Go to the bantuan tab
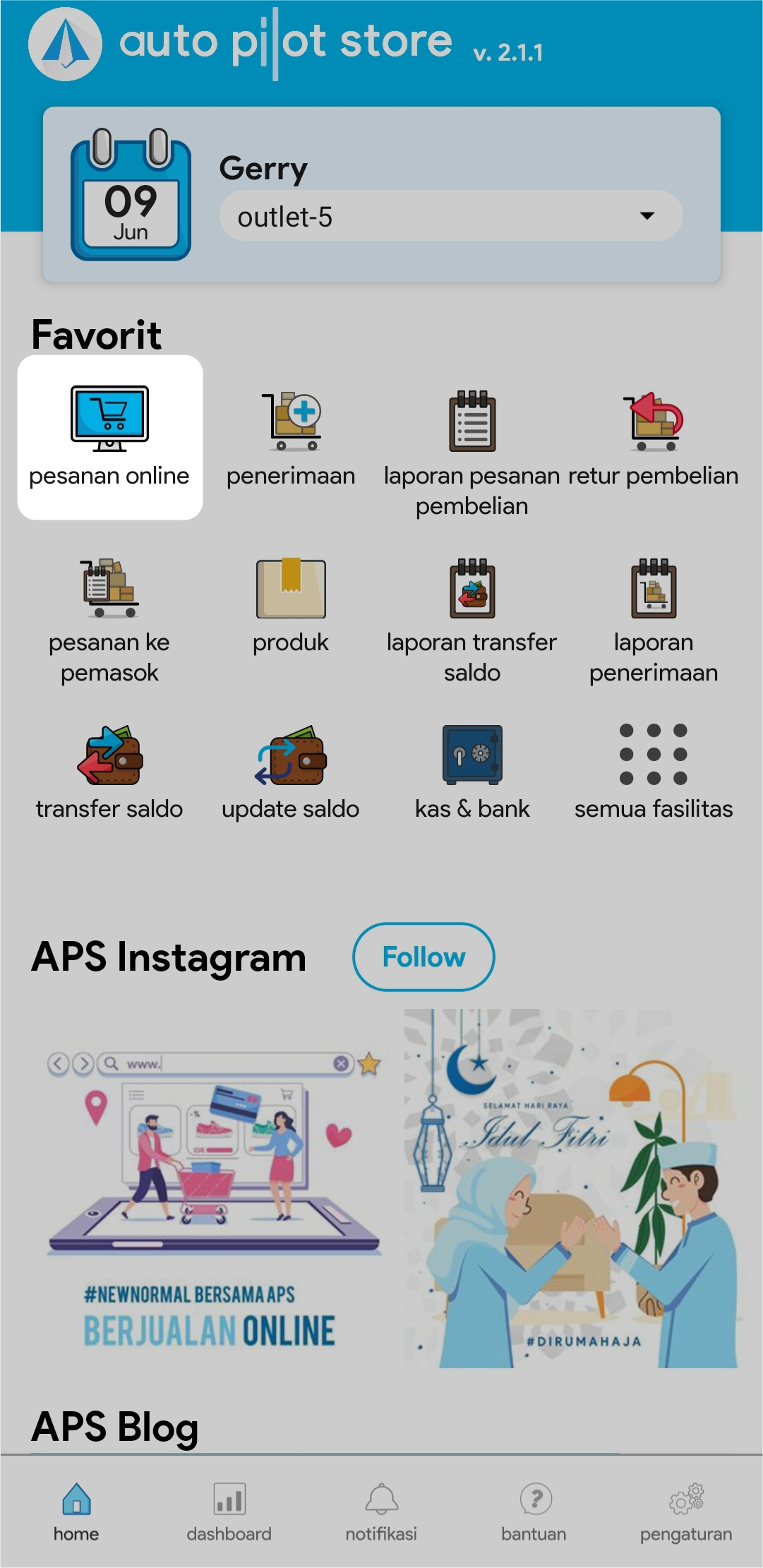 (x=534, y=1512)
